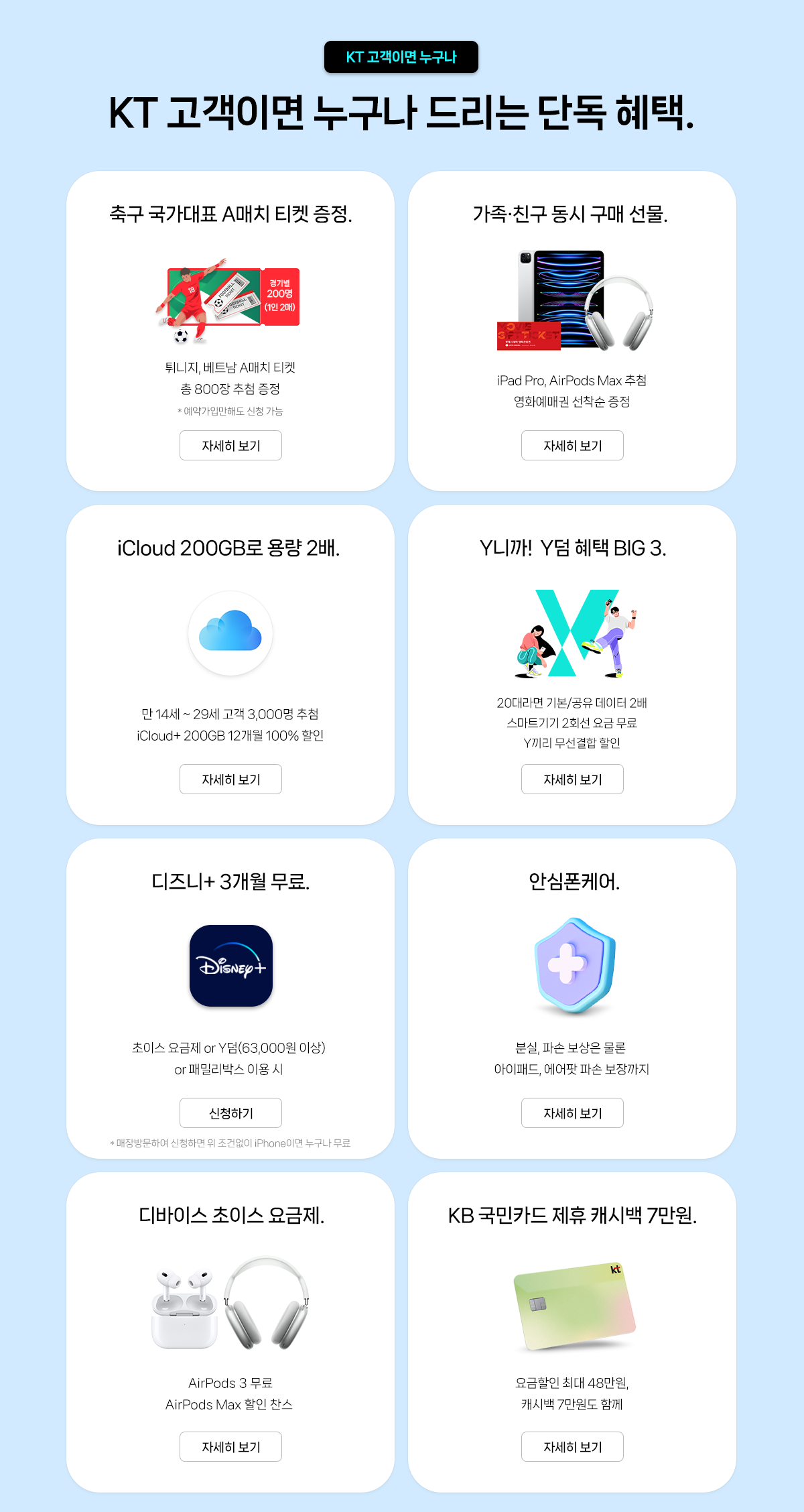View details of the 디바이스 초이스 요금제
804x1512 pixels.
(x=230, y=1447)
